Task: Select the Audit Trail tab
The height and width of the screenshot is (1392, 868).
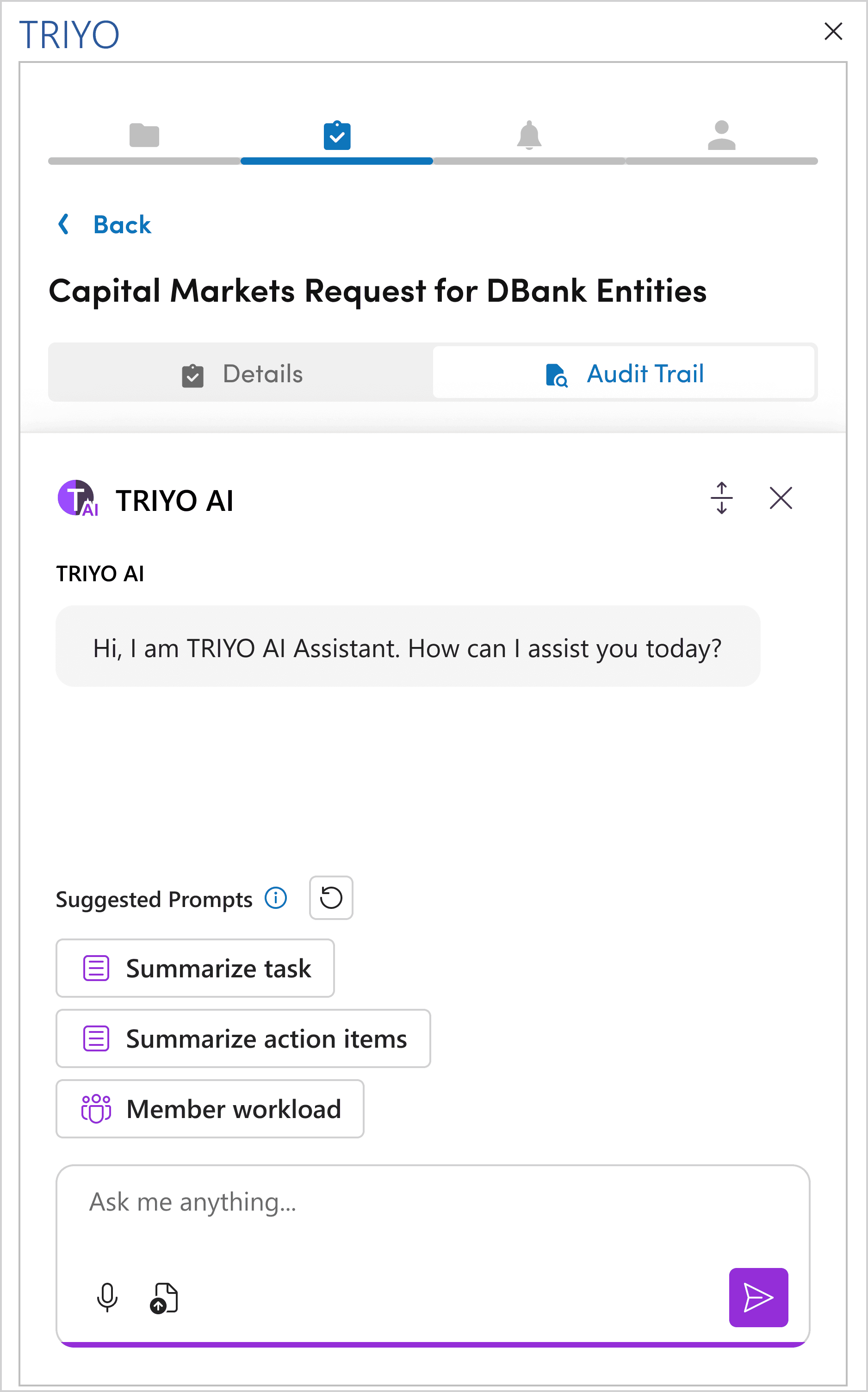Action: [x=624, y=374]
